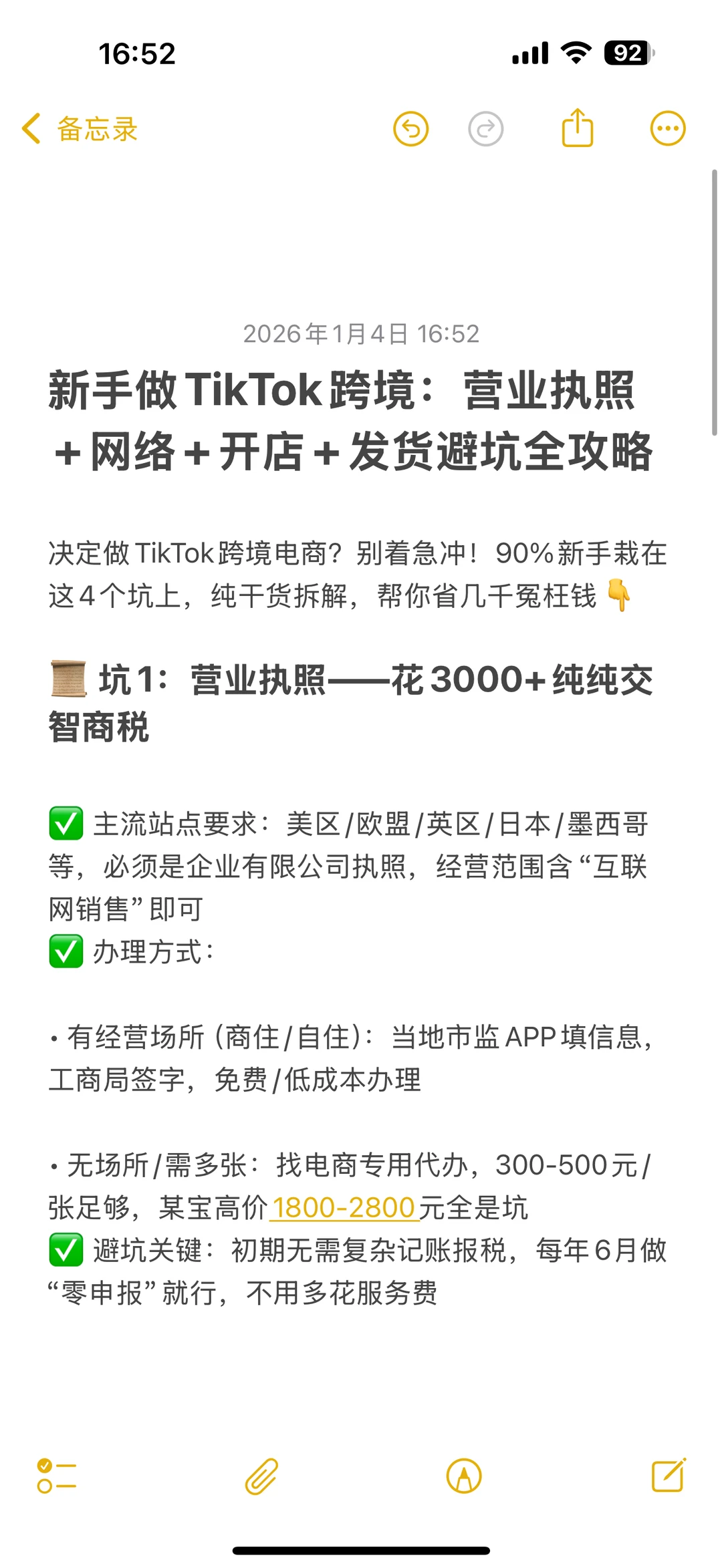Undo the last edit

click(x=410, y=129)
